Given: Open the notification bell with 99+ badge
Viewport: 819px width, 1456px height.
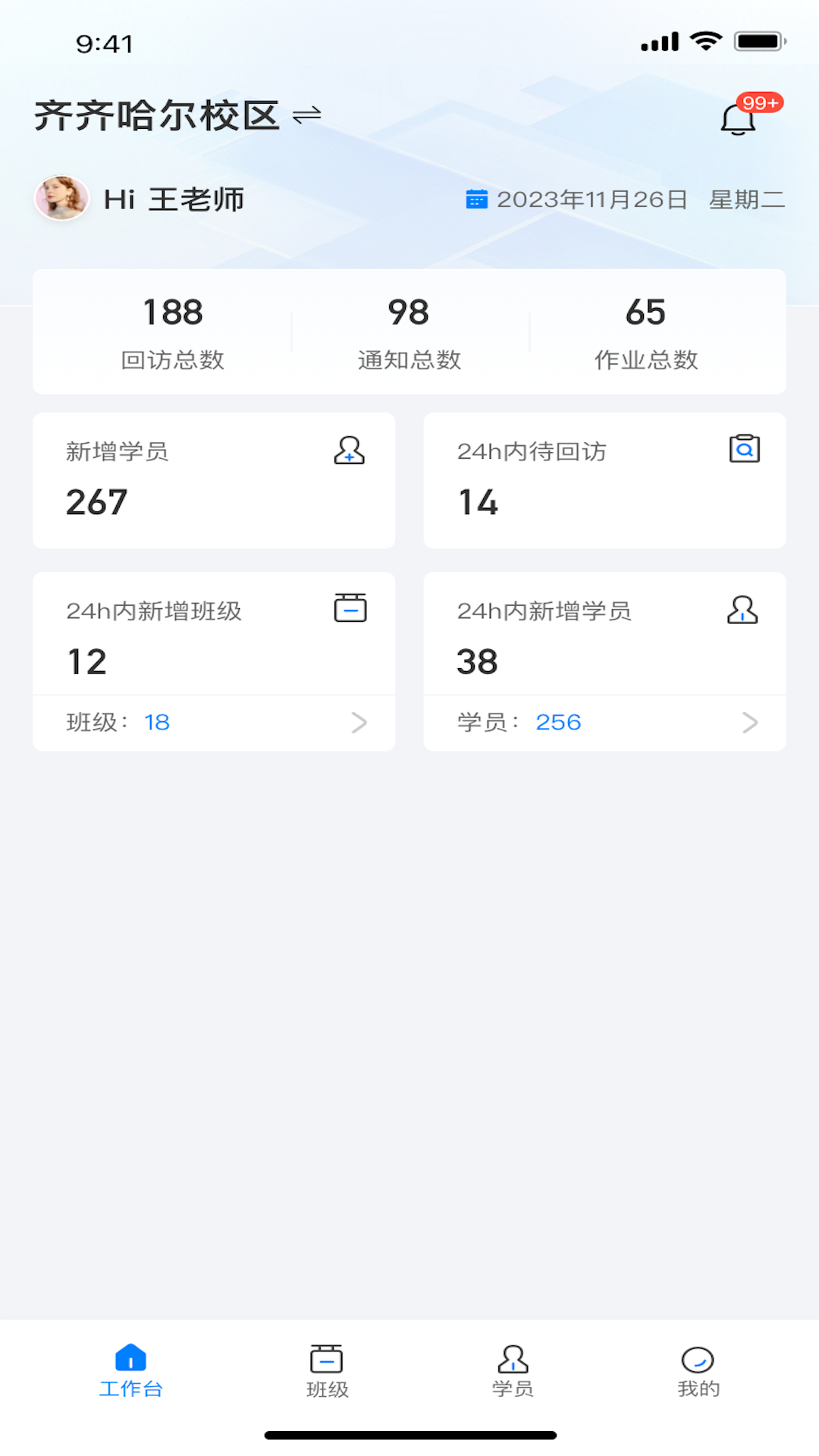Looking at the screenshot, I should [x=739, y=118].
